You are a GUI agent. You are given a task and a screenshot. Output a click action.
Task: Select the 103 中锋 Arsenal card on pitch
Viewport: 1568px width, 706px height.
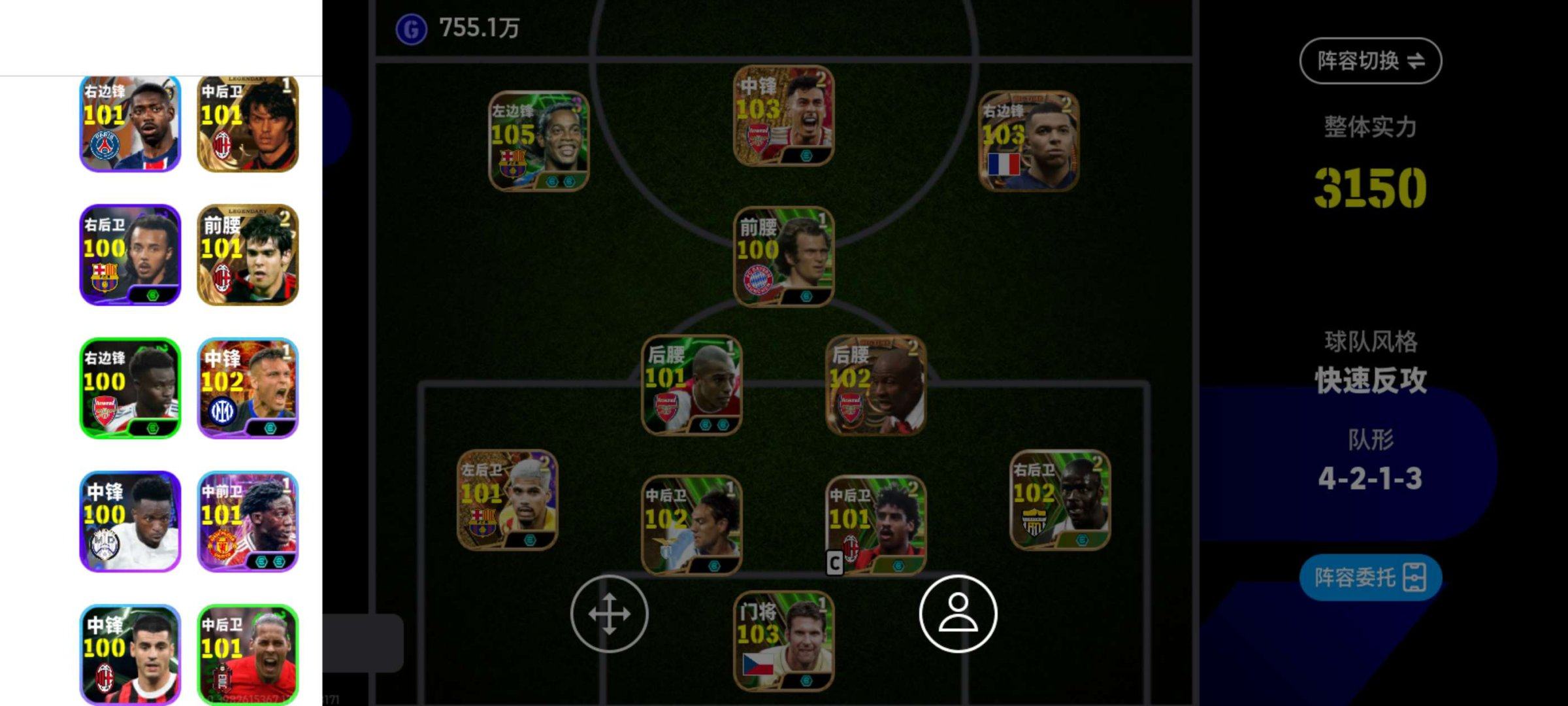(x=783, y=116)
